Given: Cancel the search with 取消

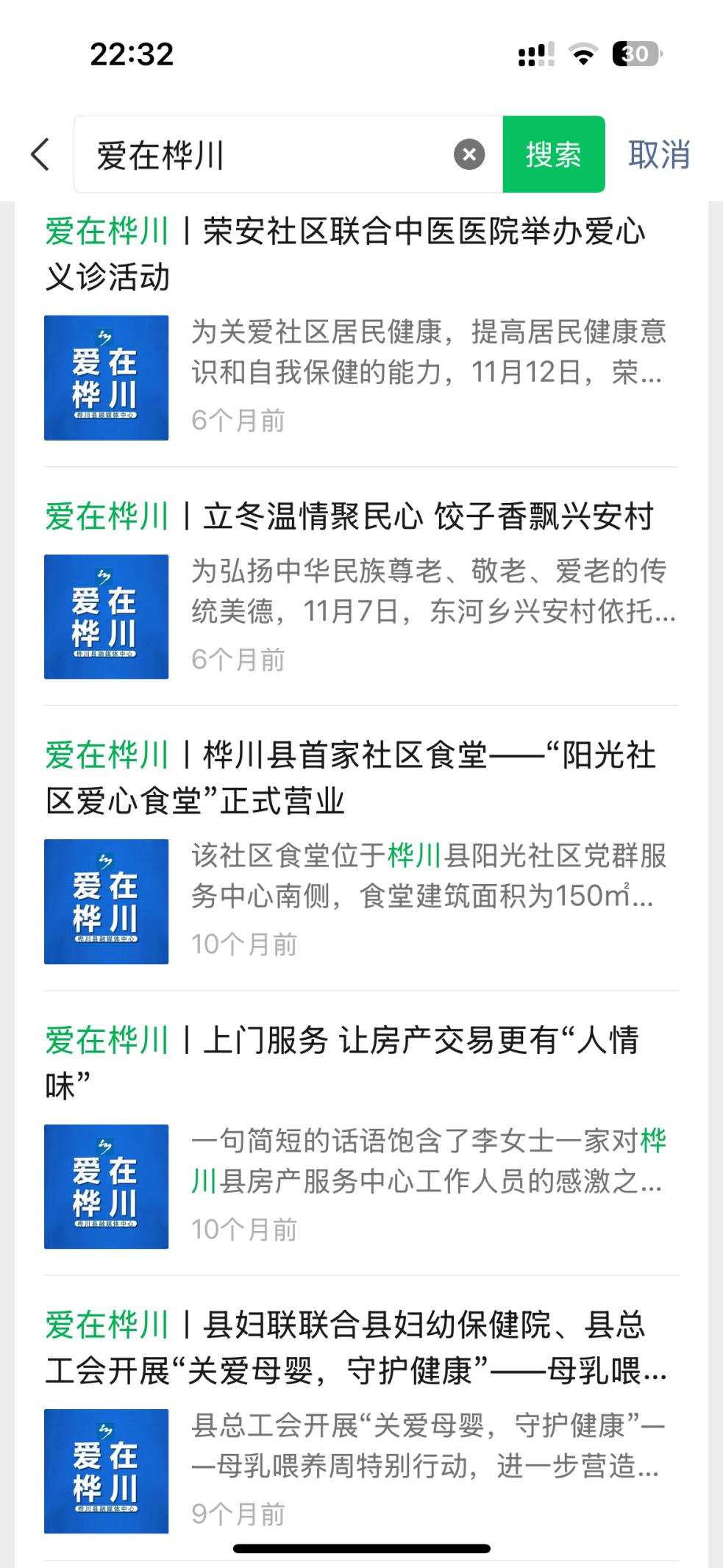Looking at the screenshot, I should (x=659, y=154).
